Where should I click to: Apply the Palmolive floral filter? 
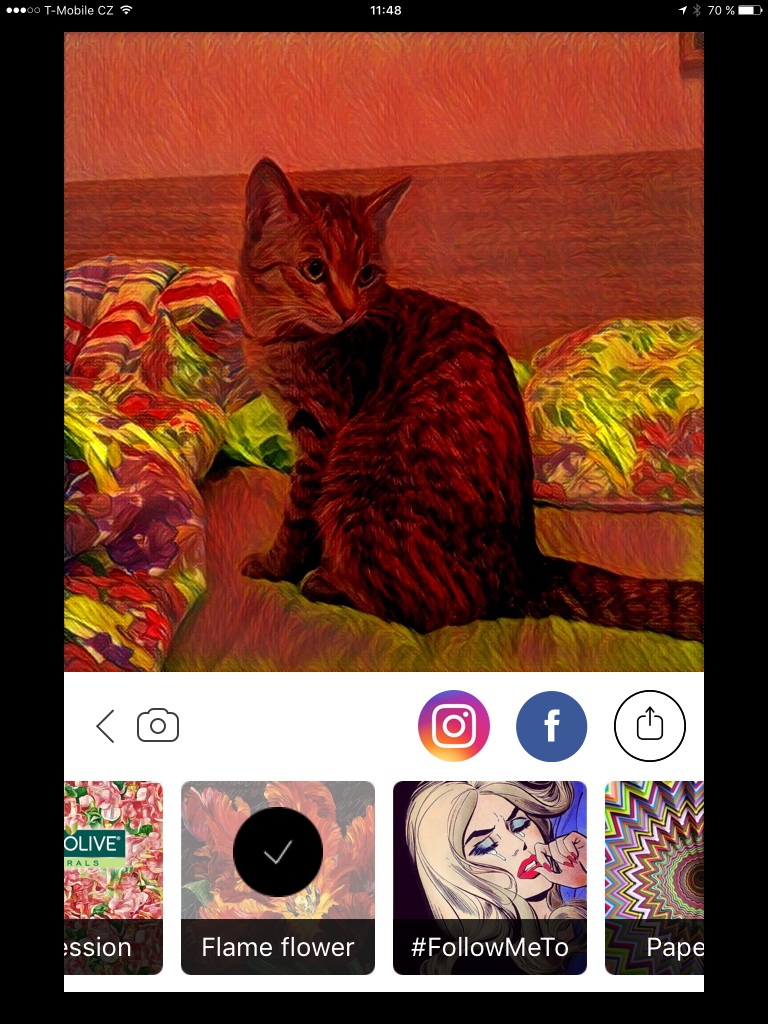coord(114,878)
